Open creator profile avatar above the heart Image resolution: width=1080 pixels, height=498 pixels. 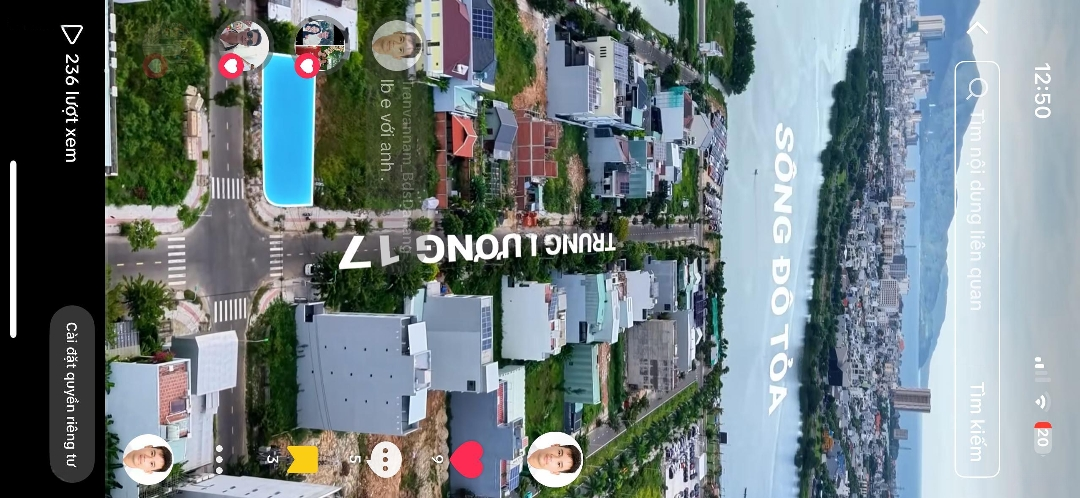(555, 459)
